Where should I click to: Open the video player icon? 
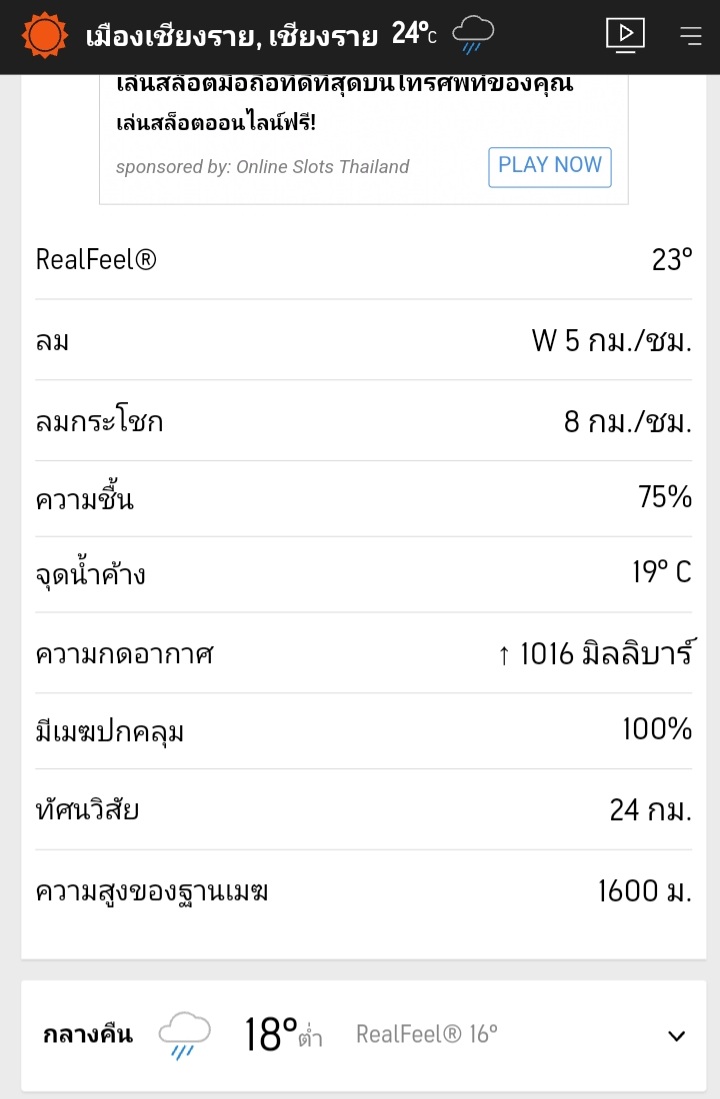click(x=625, y=35)
